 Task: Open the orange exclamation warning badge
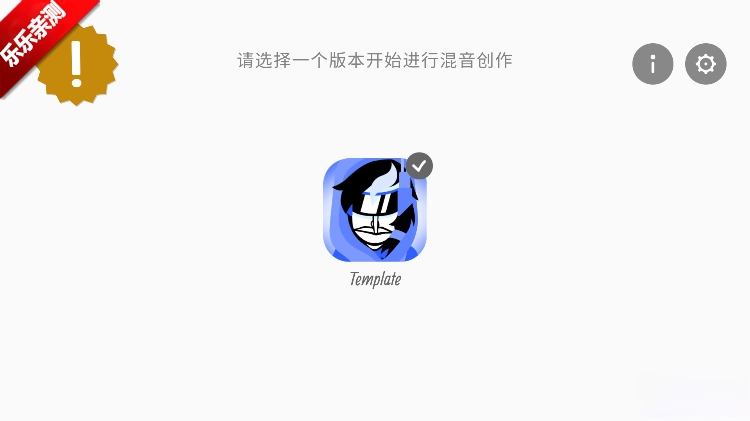point(79,65)
